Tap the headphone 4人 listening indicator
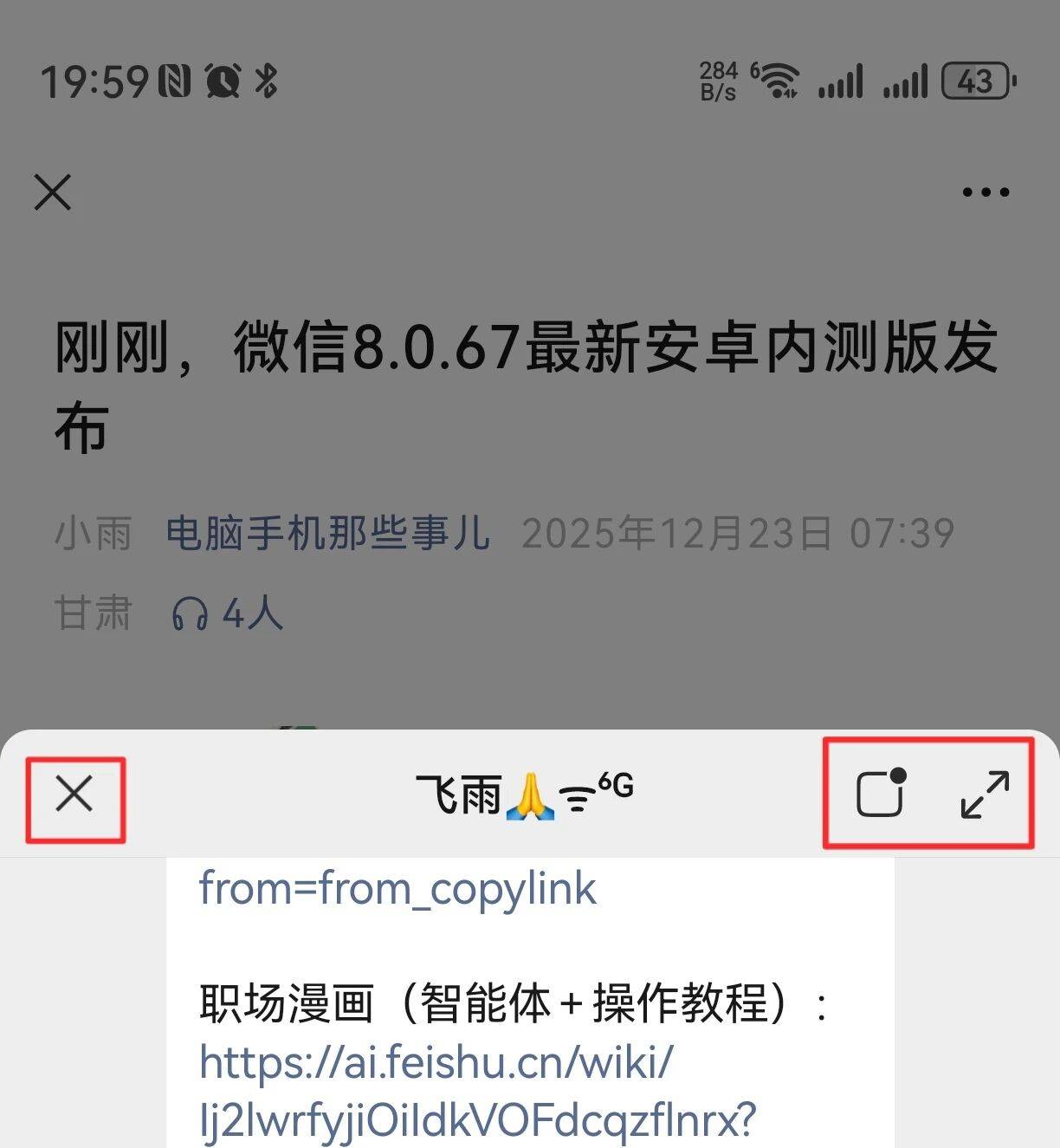 pyautogui.click(x=228, y=614)
